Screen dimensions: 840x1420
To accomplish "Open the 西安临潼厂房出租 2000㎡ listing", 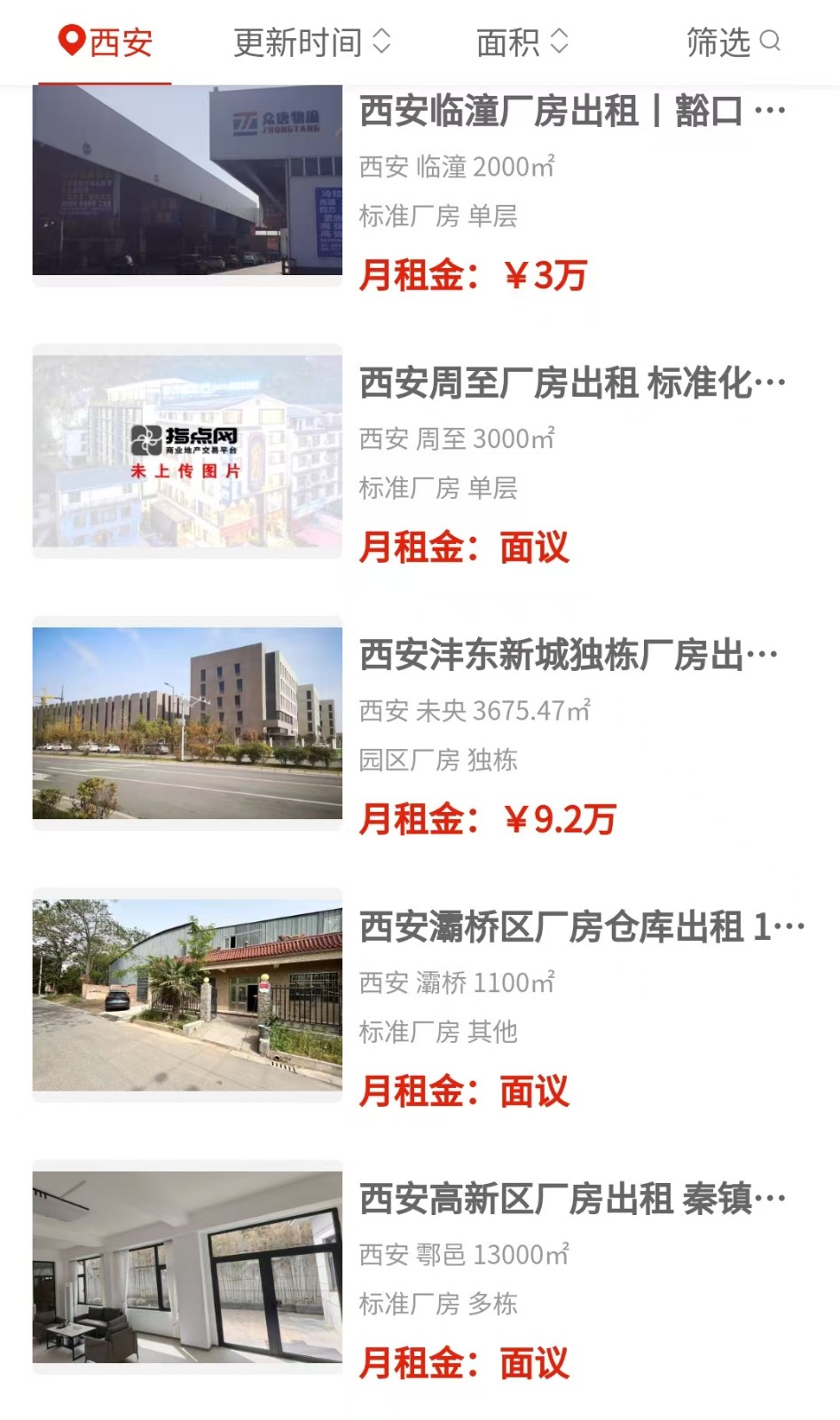I will 571,112.
